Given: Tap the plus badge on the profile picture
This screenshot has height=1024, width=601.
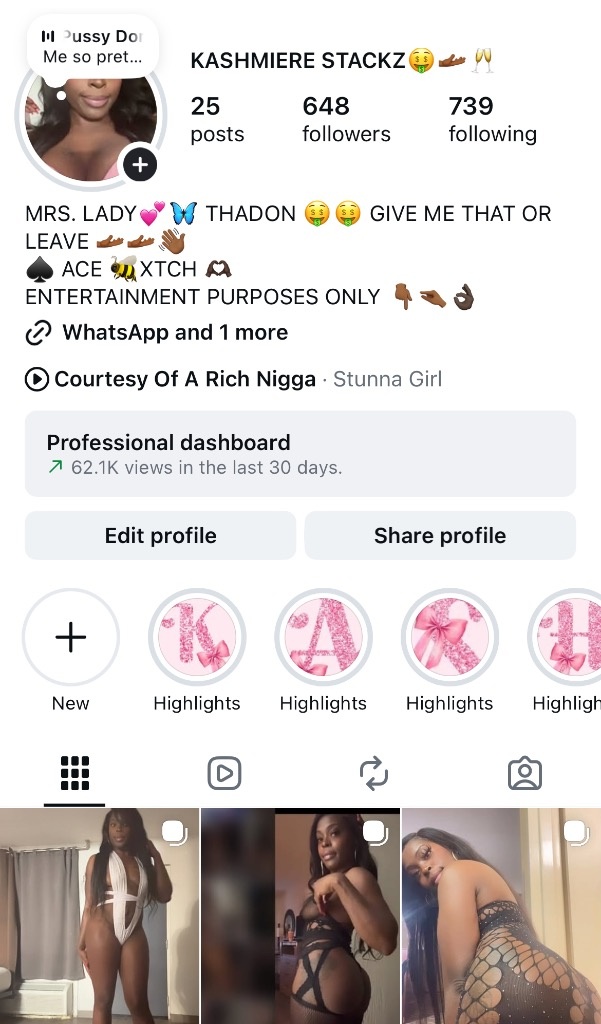Looking at the screenshot, I should 140,165.
